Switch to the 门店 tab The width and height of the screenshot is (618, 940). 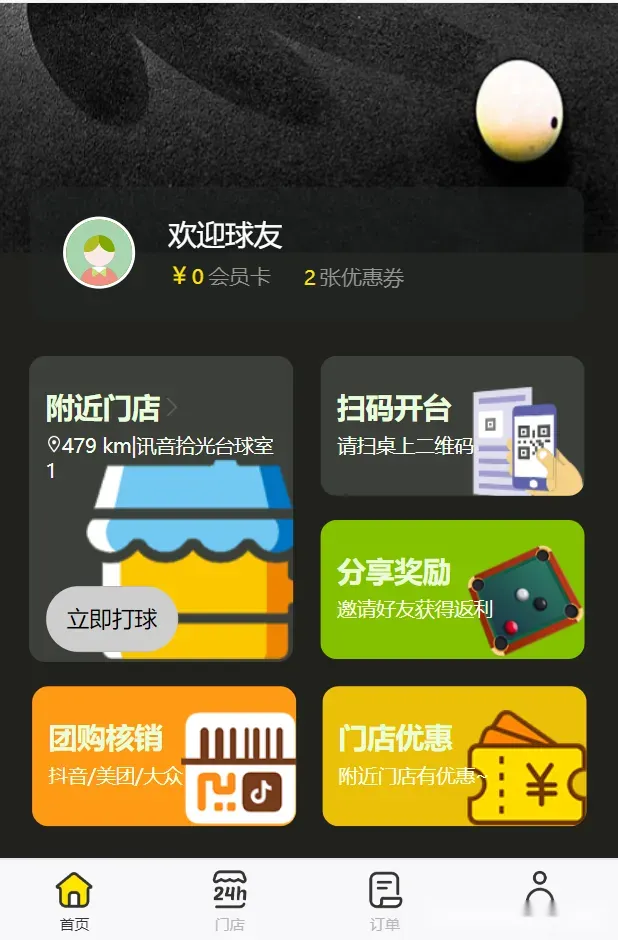coord(230,899)
